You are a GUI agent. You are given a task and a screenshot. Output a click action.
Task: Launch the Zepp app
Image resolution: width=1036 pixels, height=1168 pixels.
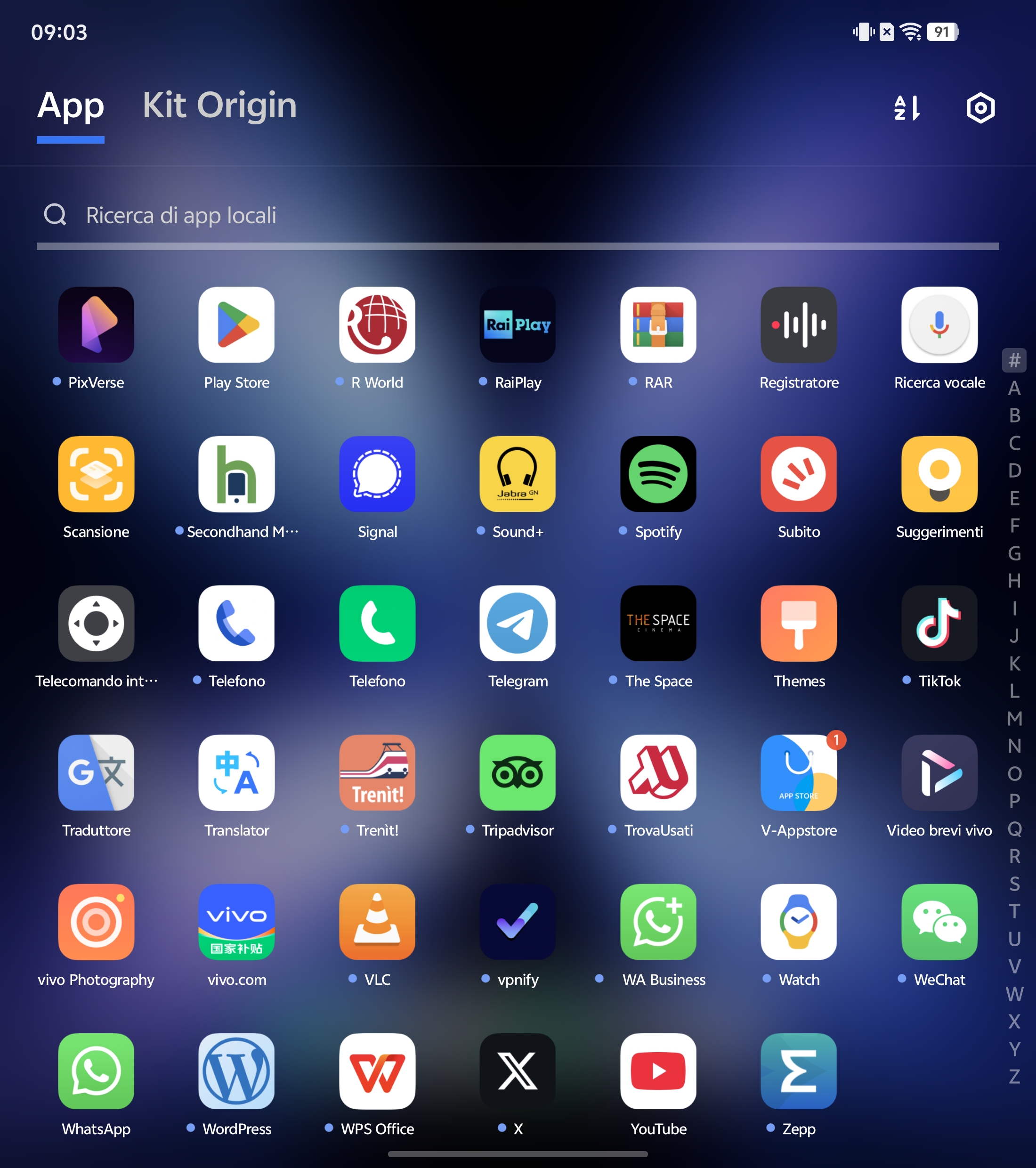pos(799,1071)
